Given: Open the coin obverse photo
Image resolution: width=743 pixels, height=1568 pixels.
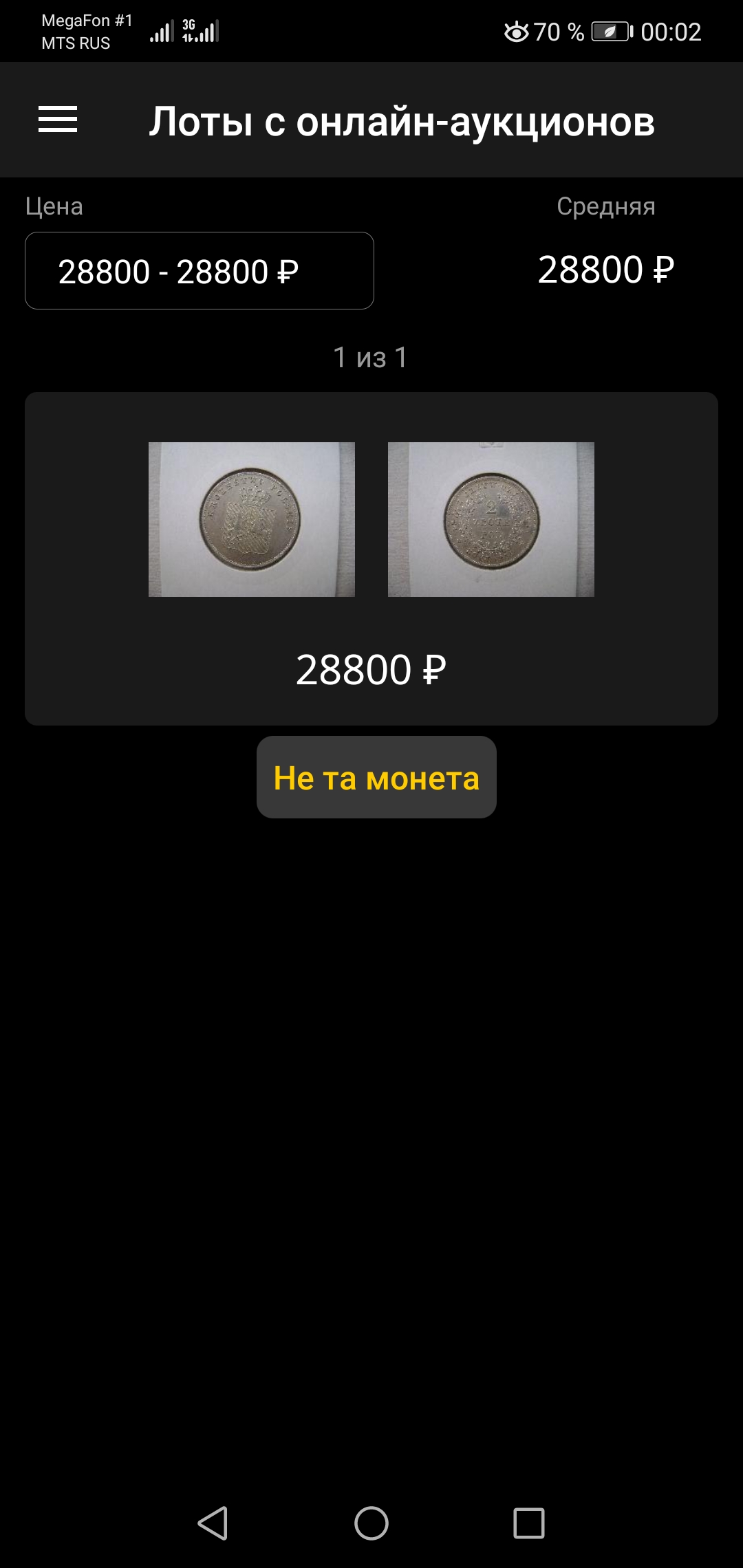Looking at the screenshot, I should pyautogui.click(x=252, y=519).
